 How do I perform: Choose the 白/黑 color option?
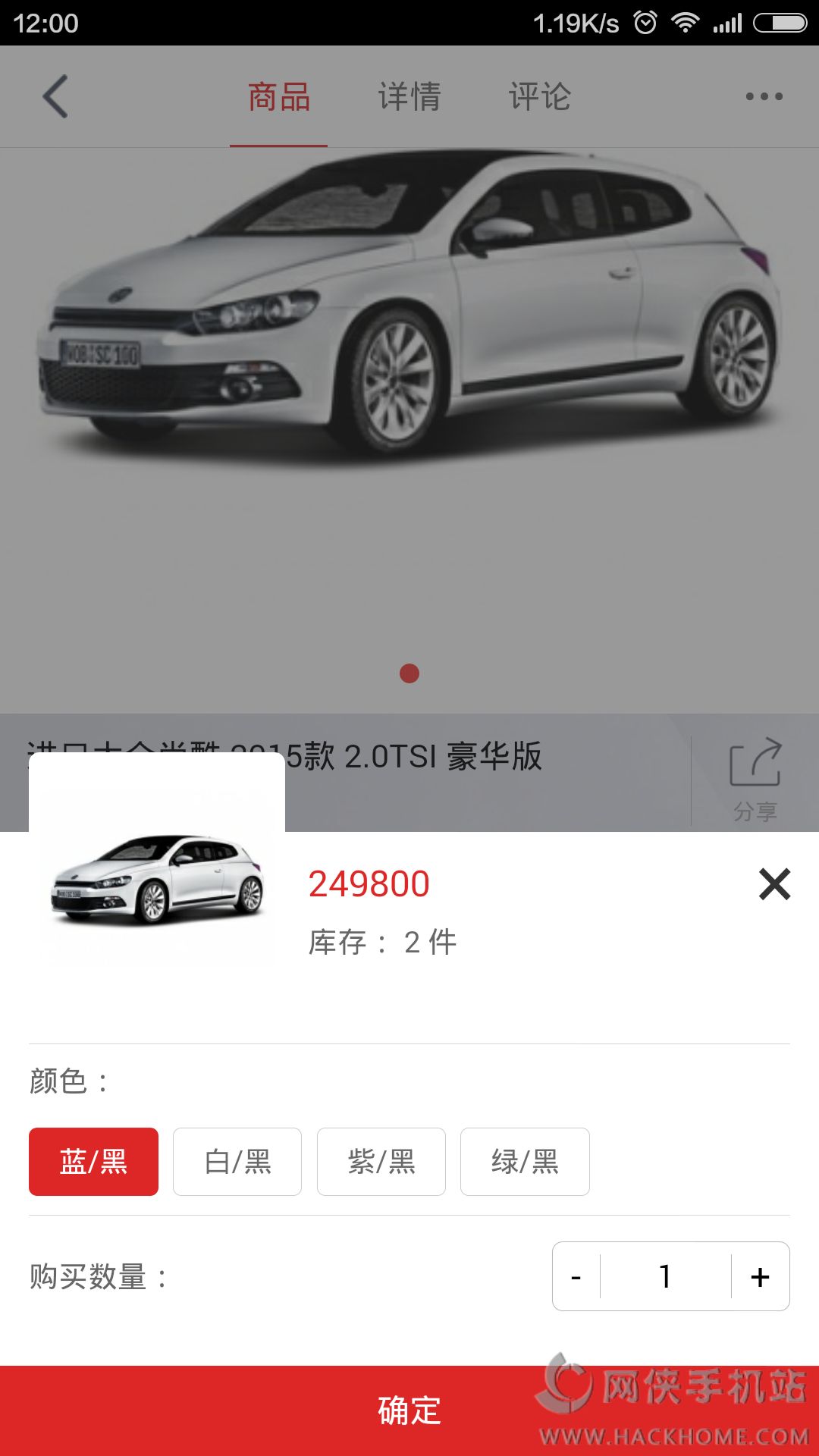pyautogui.click(x=237, y=1162)
